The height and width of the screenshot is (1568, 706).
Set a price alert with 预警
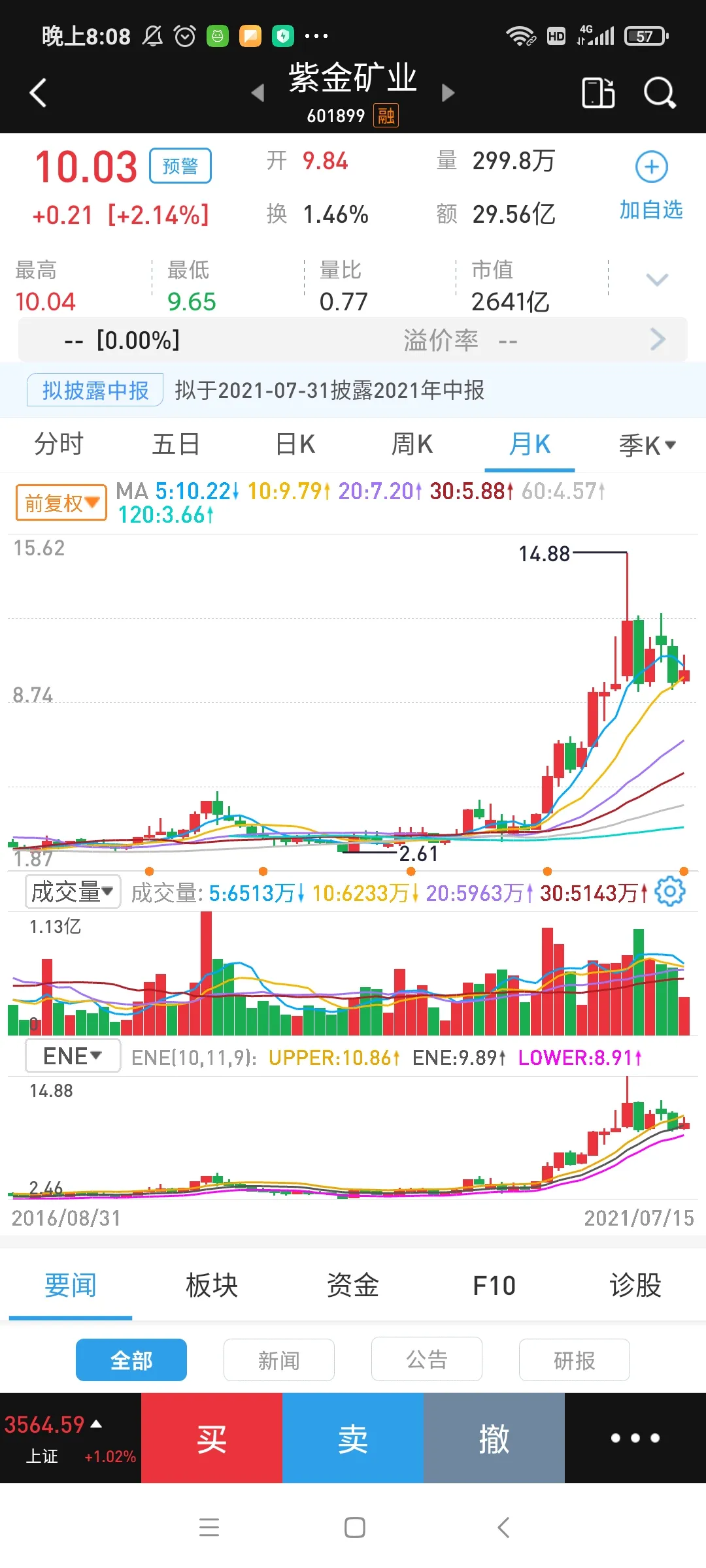coord(180,166)
